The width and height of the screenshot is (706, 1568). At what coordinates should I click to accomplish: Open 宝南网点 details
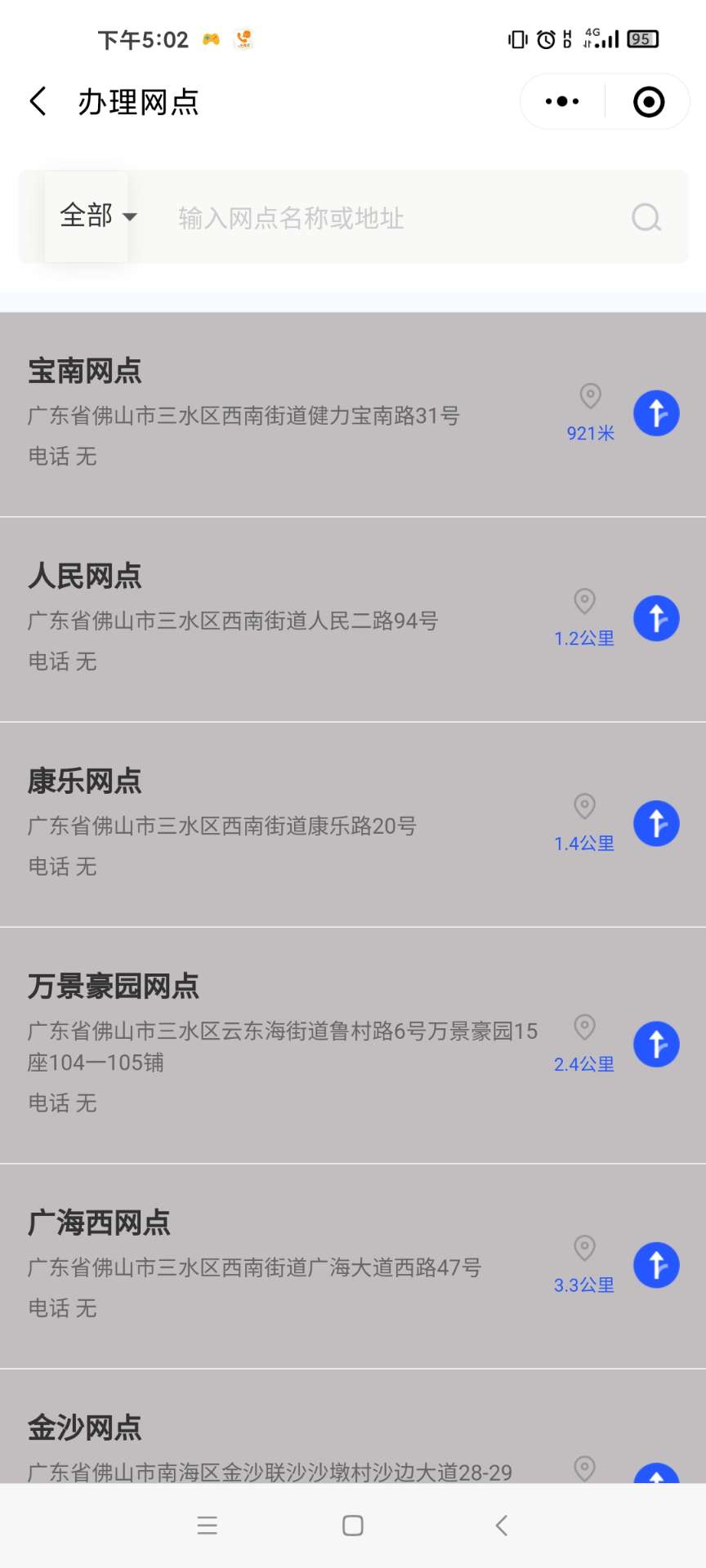245,413
